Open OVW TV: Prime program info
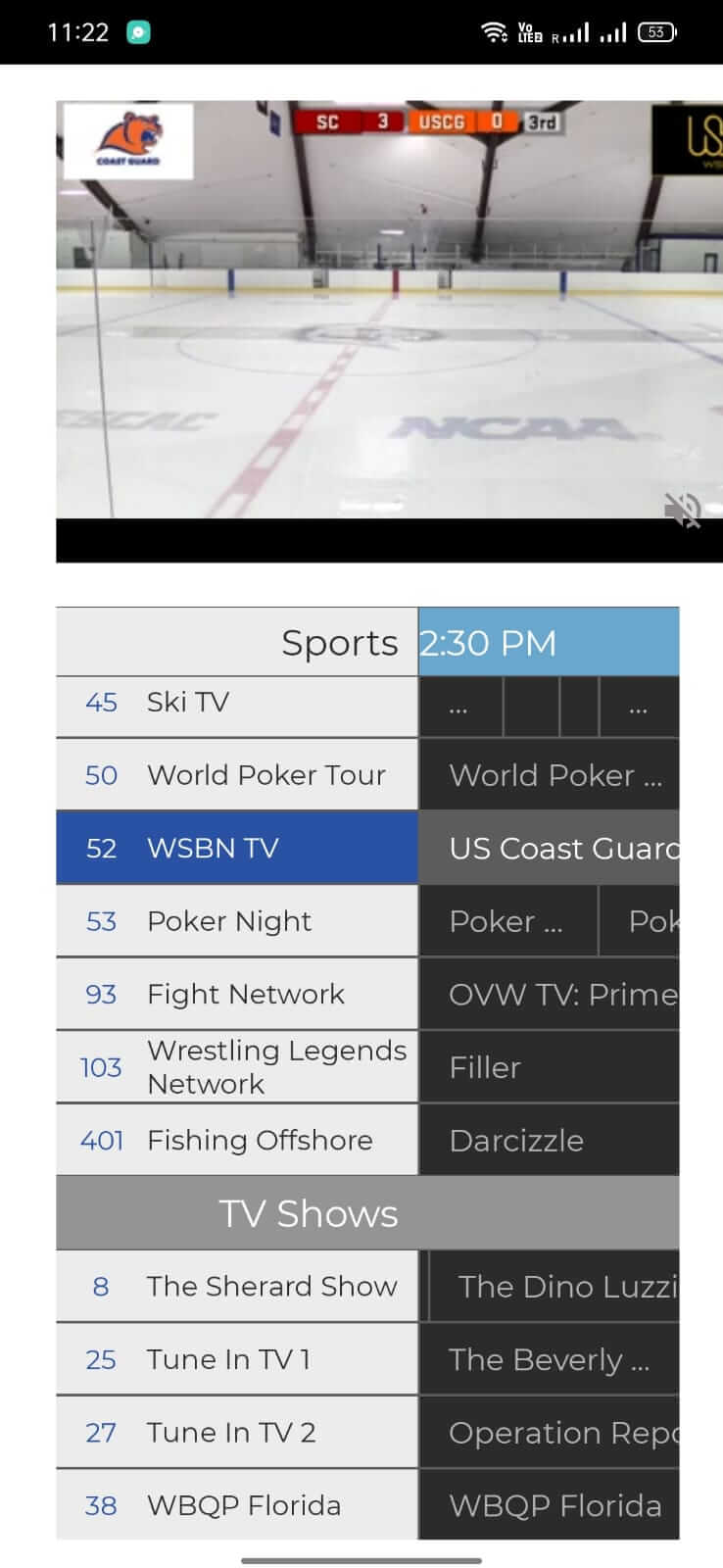The height and width of the screenshot is (1568, 723). (x=550, y=994)
